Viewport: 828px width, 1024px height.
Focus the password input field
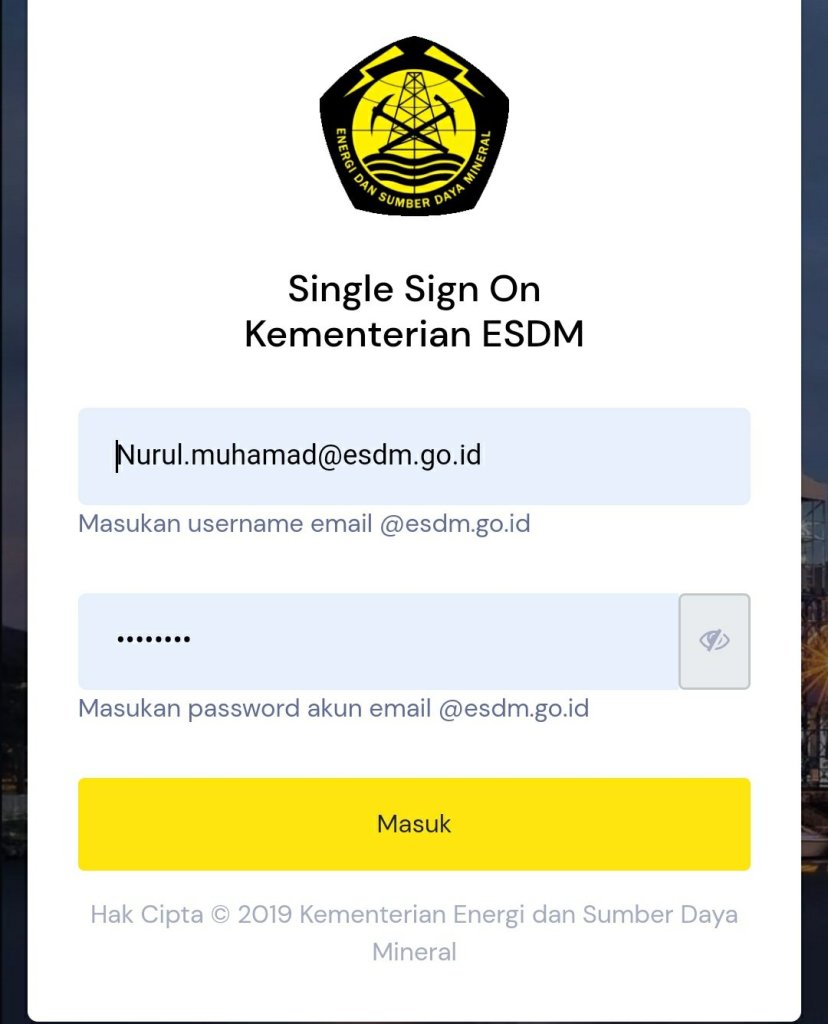click(378, 641)
